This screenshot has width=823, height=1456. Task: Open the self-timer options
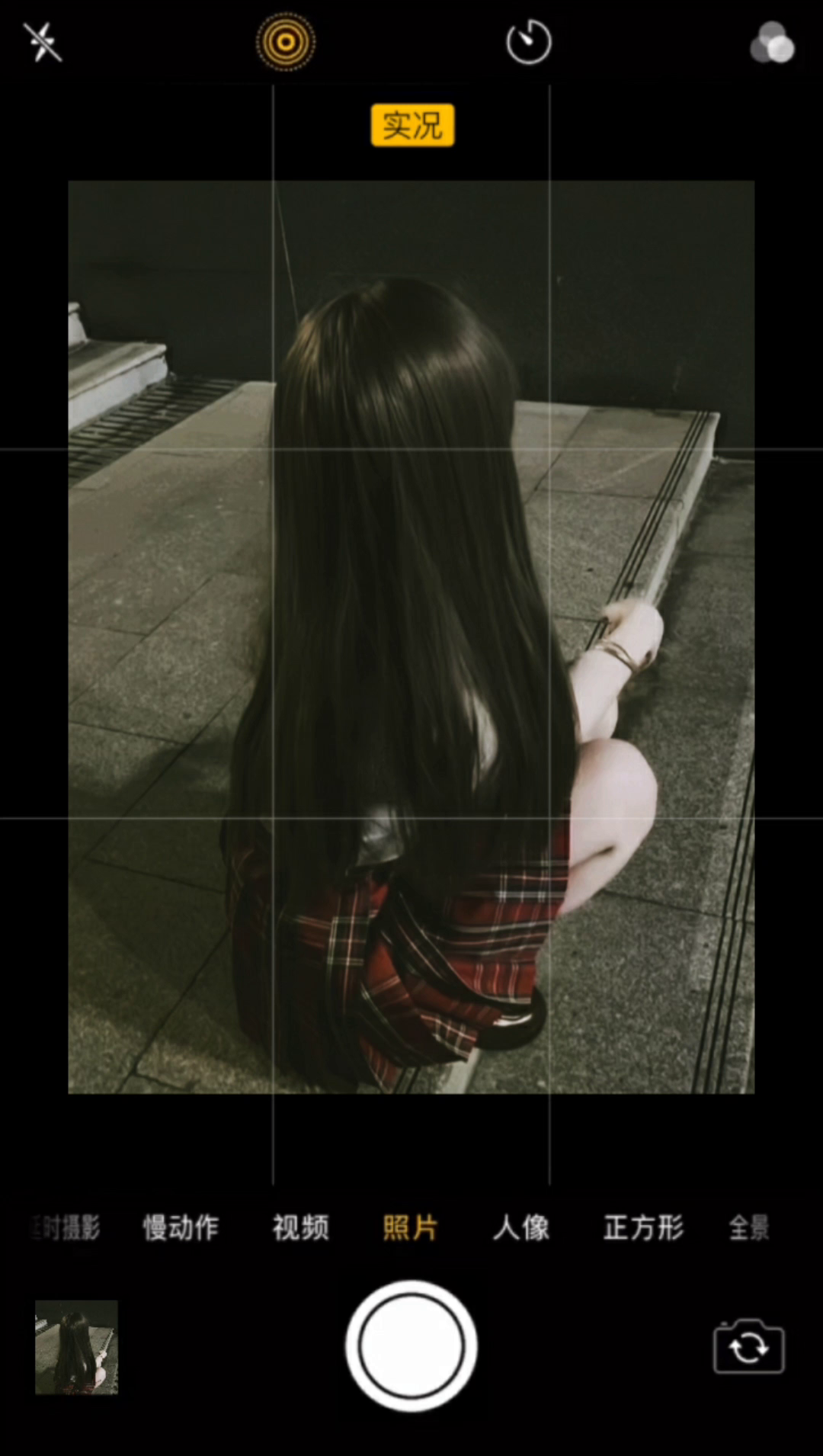coord(529,43)
